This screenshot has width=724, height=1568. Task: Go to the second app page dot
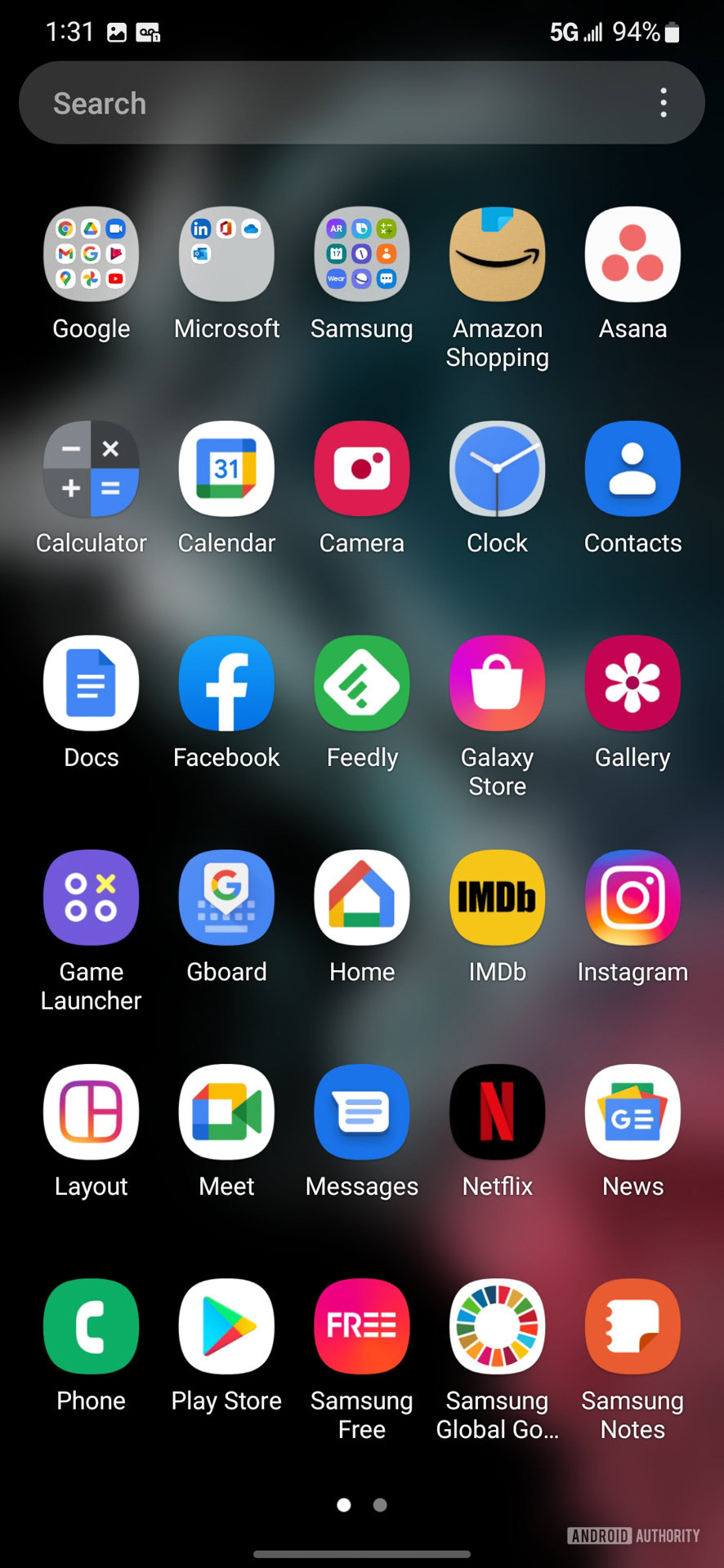(380, 1504)
